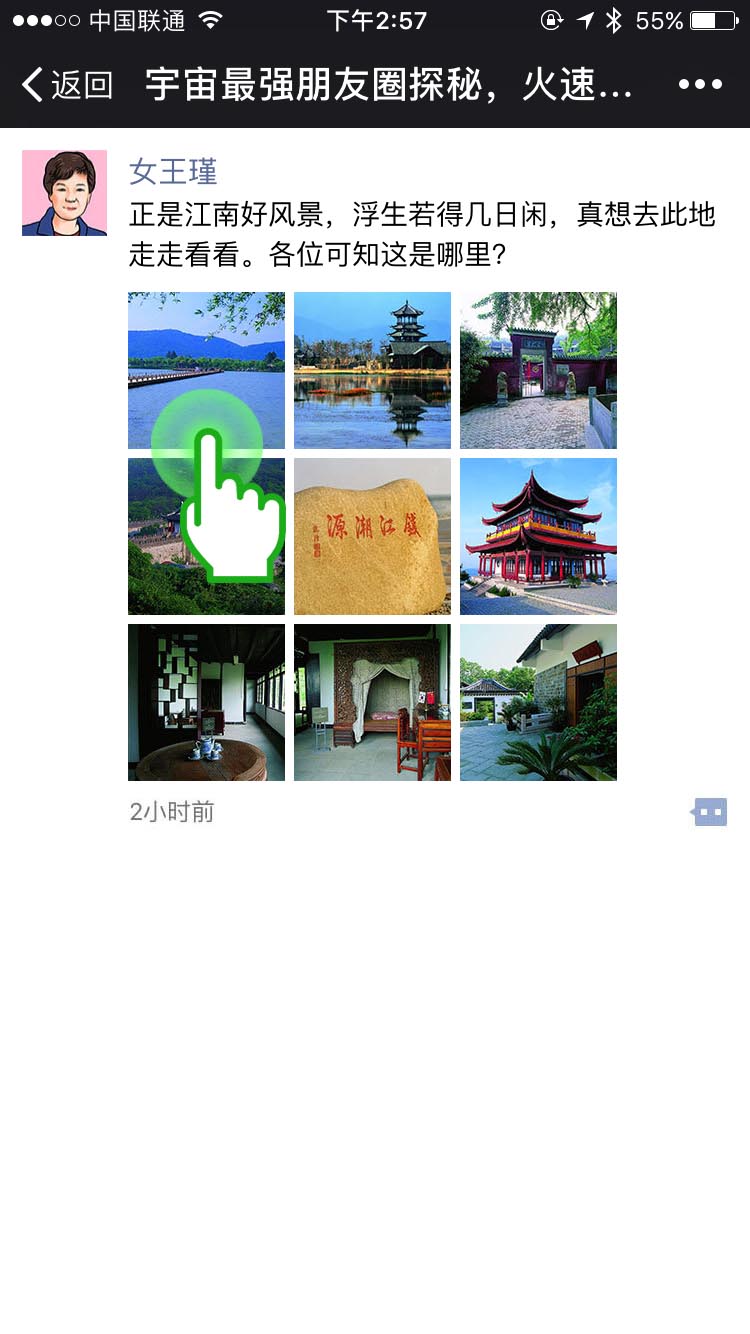The image size is (750, 1334).
Task: View the pagoda reflection photo
Action: pyautogui.click(x=372, y=370)
